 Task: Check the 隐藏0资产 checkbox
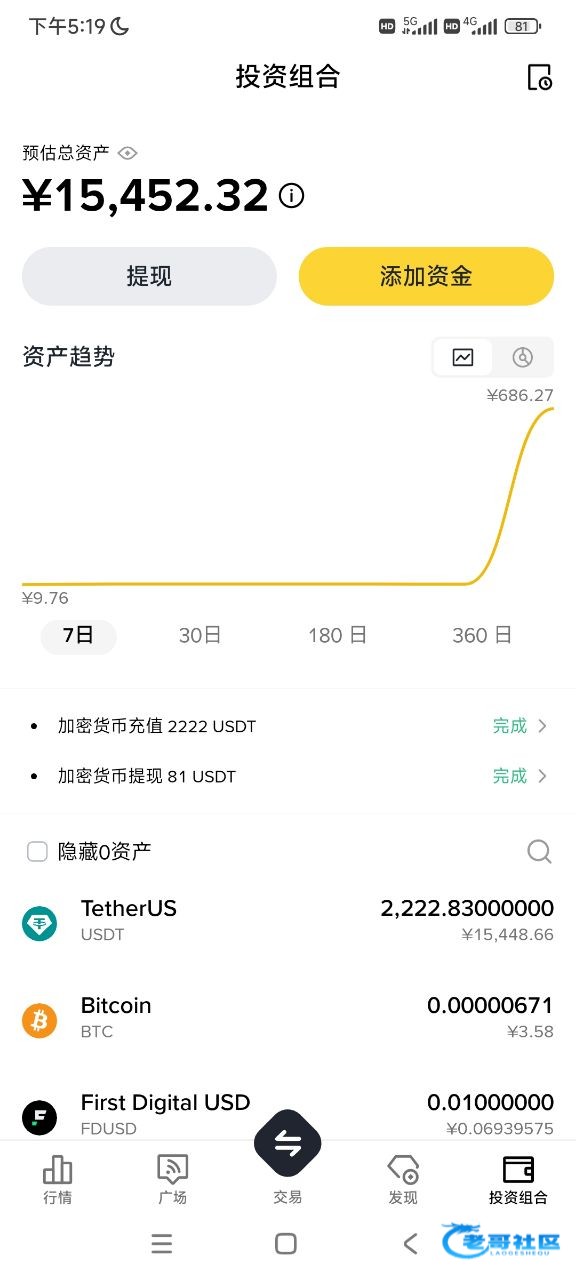coord(37,852)
